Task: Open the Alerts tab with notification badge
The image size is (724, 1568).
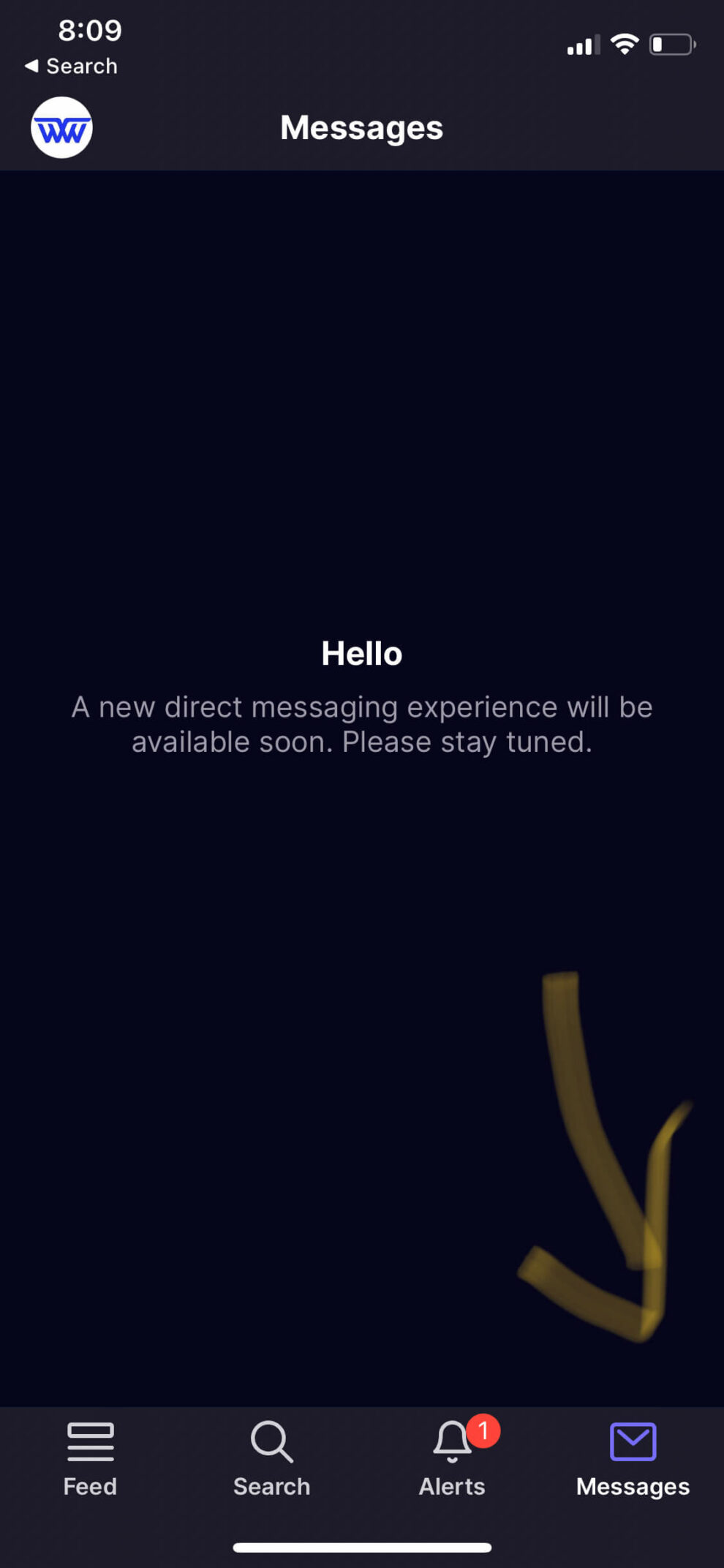Action: pos(453,1460)
